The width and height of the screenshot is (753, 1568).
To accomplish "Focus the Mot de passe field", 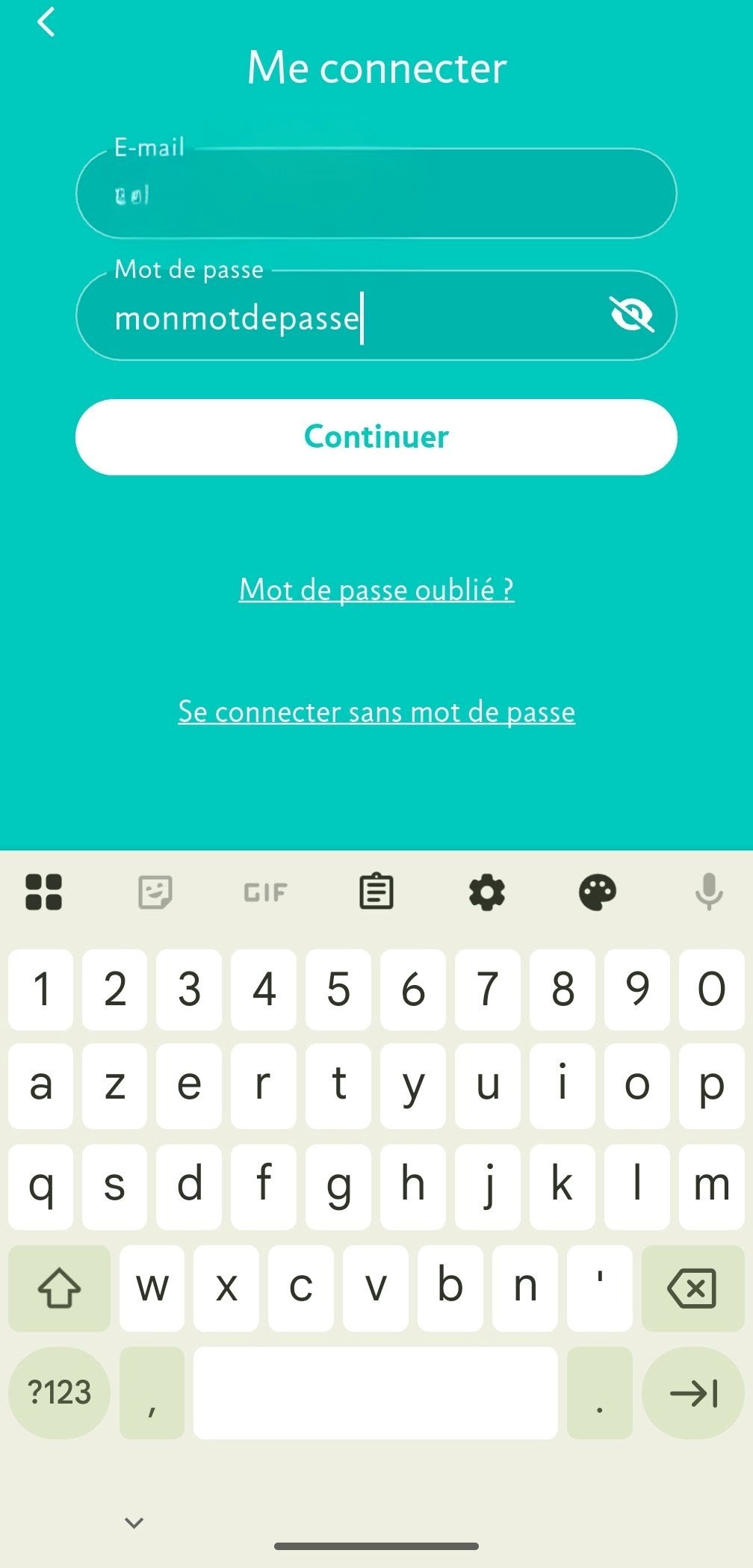I will point(336,317).
